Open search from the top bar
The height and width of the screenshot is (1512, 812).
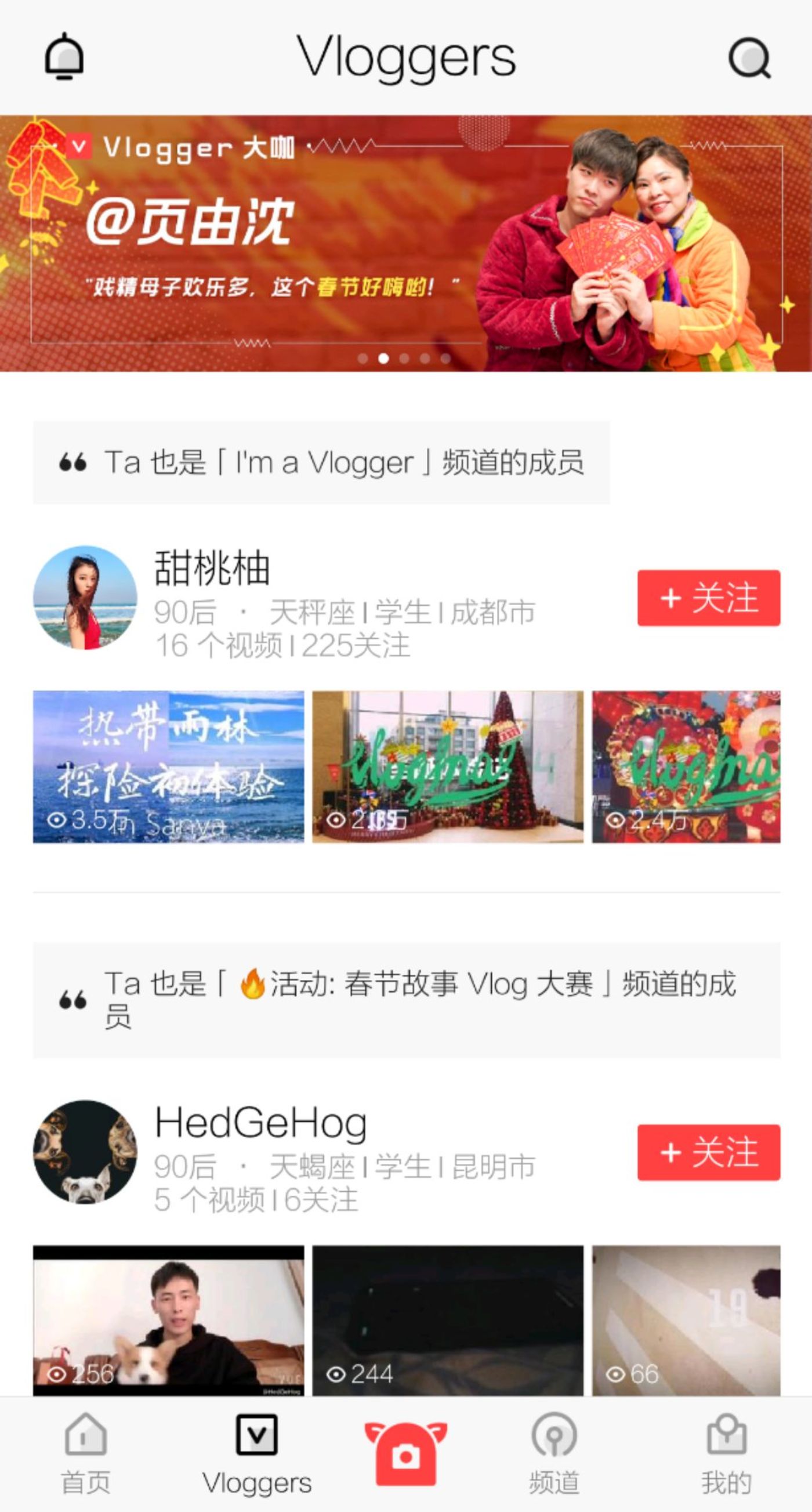pyautogui.click(x=749, y=58)
